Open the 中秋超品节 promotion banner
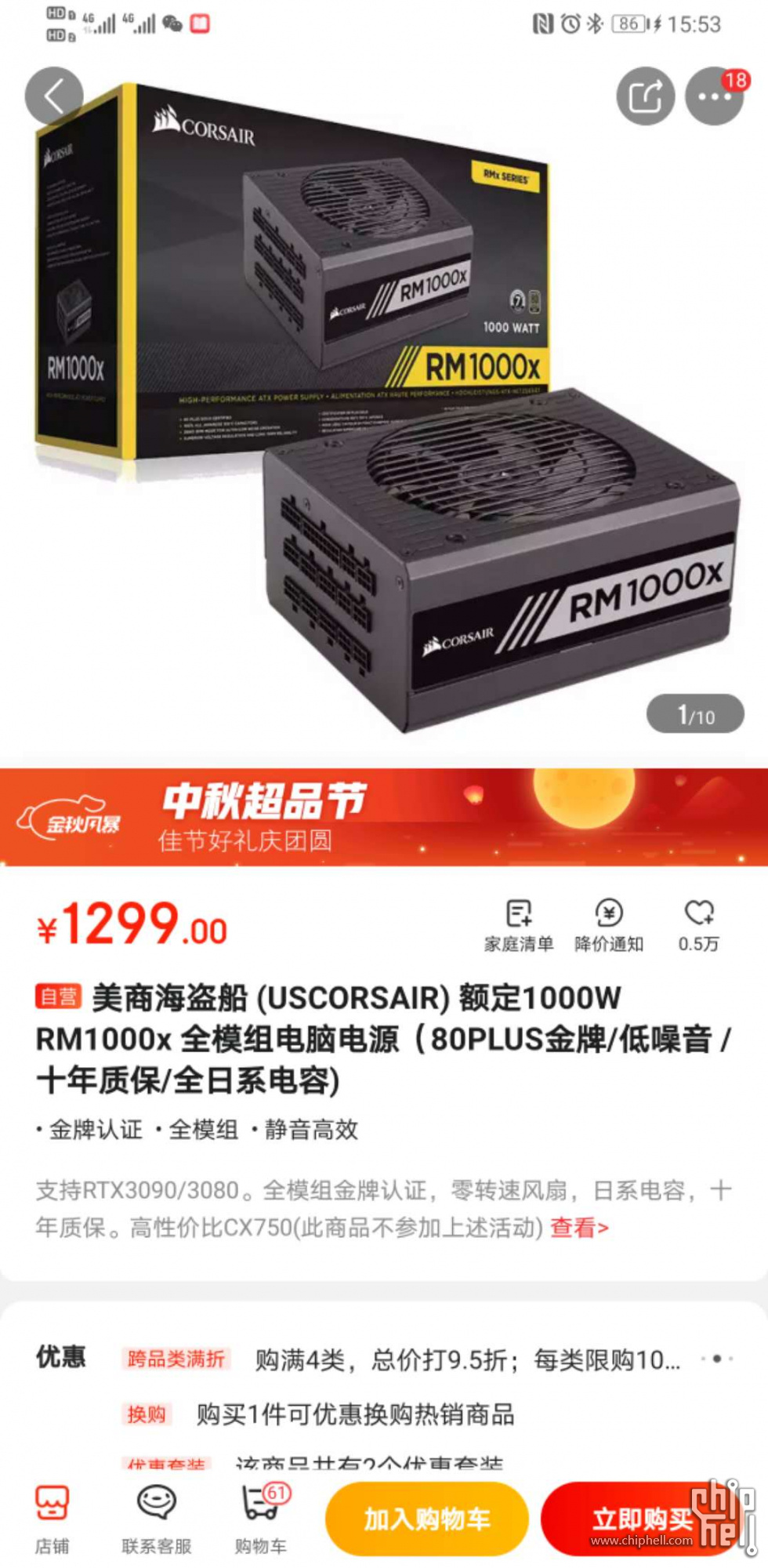 pos(384,816)
